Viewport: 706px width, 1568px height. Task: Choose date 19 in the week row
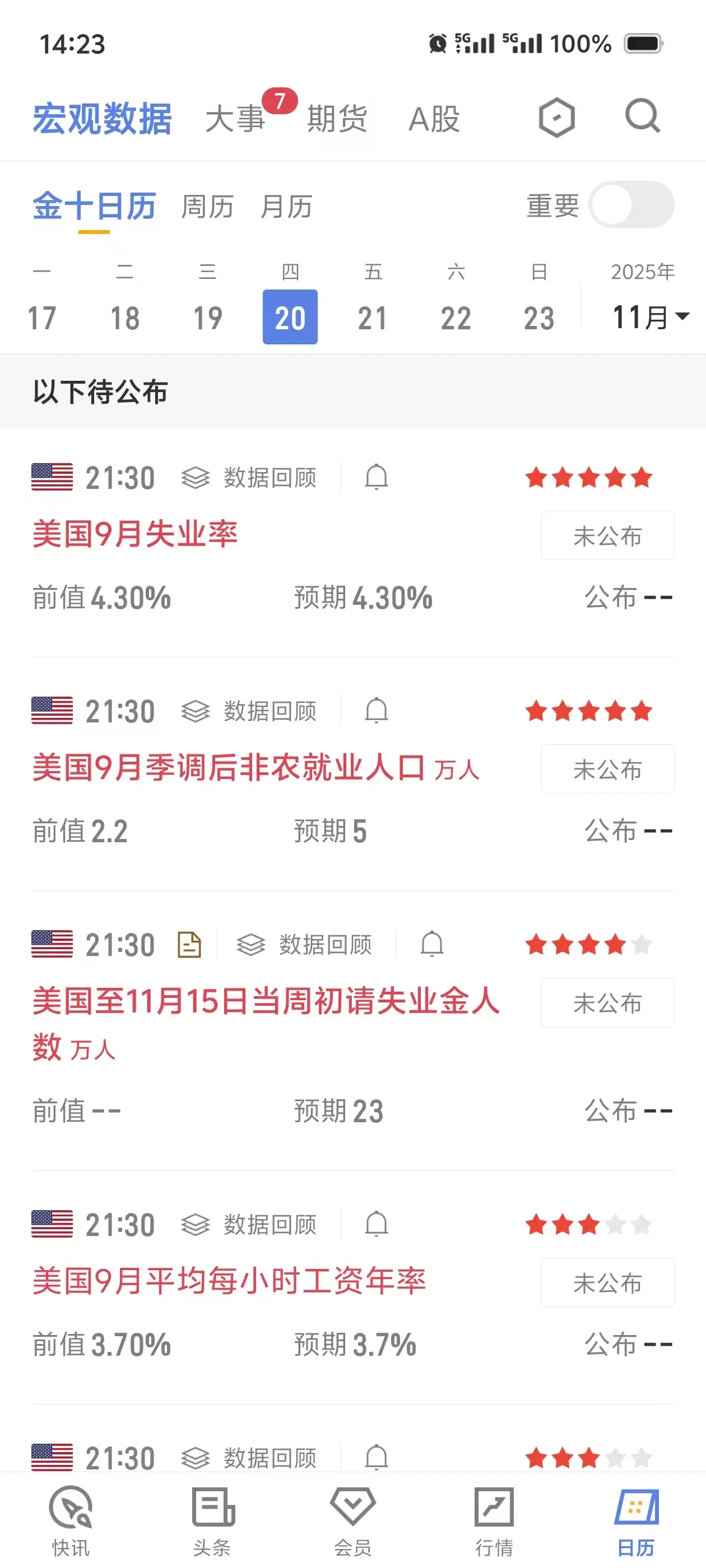pyautogui.click(x=207, y=318)
